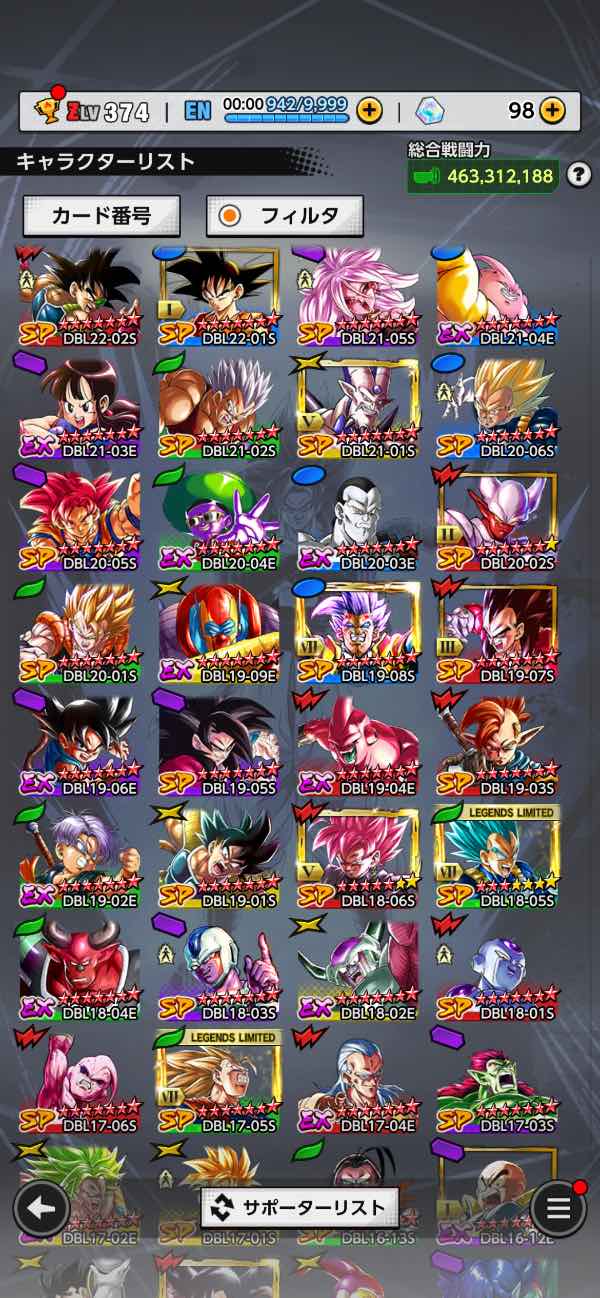Open the フィルタ filter button
Image resolution: width=600 pixels, height=1298 pixels.
click(284, 215)
